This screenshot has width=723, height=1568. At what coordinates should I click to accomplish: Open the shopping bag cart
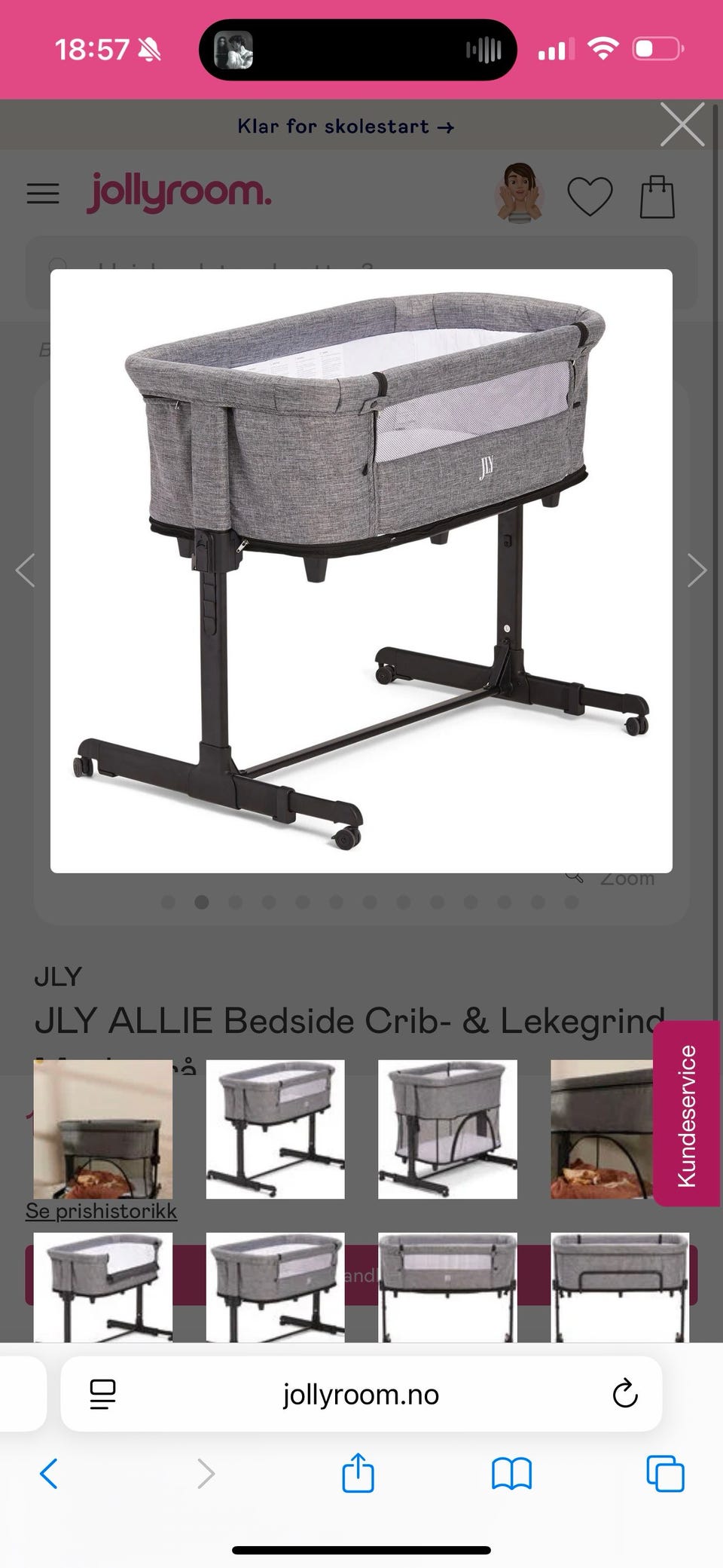pyautogui.click(x=657, y=194)
